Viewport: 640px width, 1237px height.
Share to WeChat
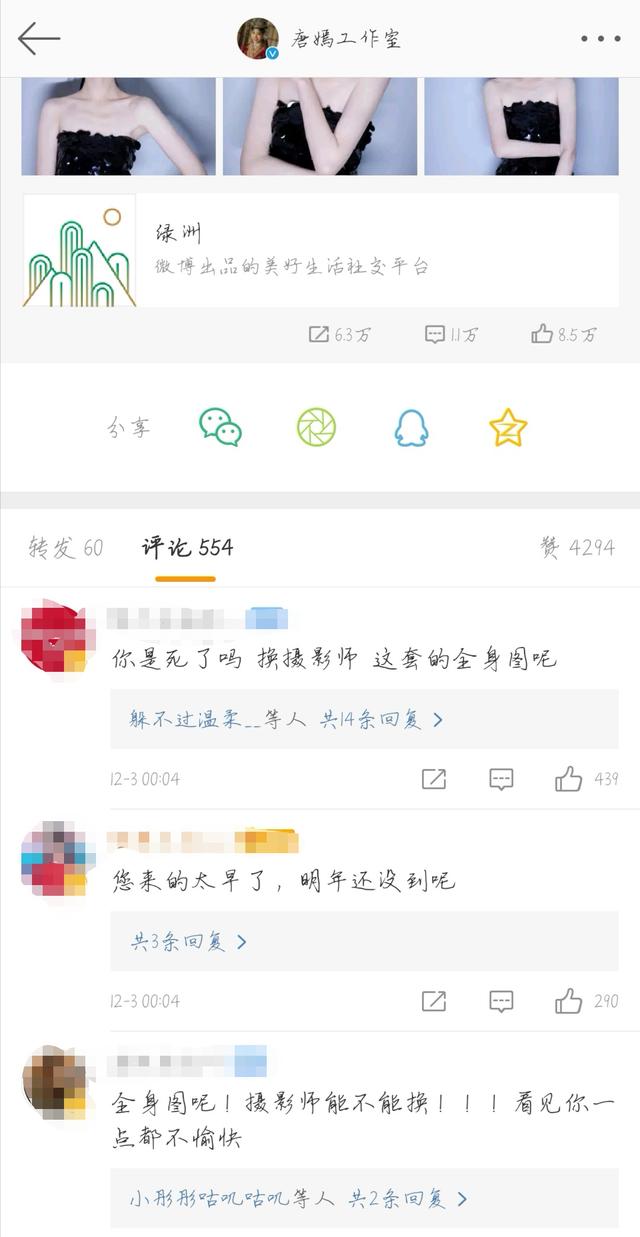tap(220, 427)
